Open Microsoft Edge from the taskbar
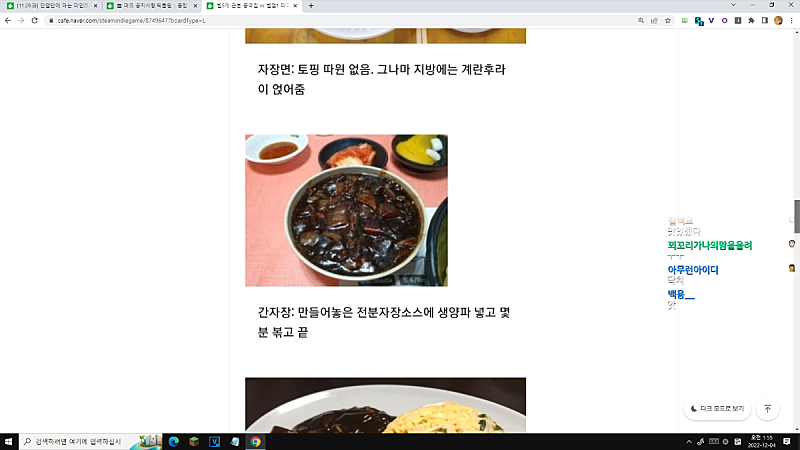800x450 pixels. [173, 441]
